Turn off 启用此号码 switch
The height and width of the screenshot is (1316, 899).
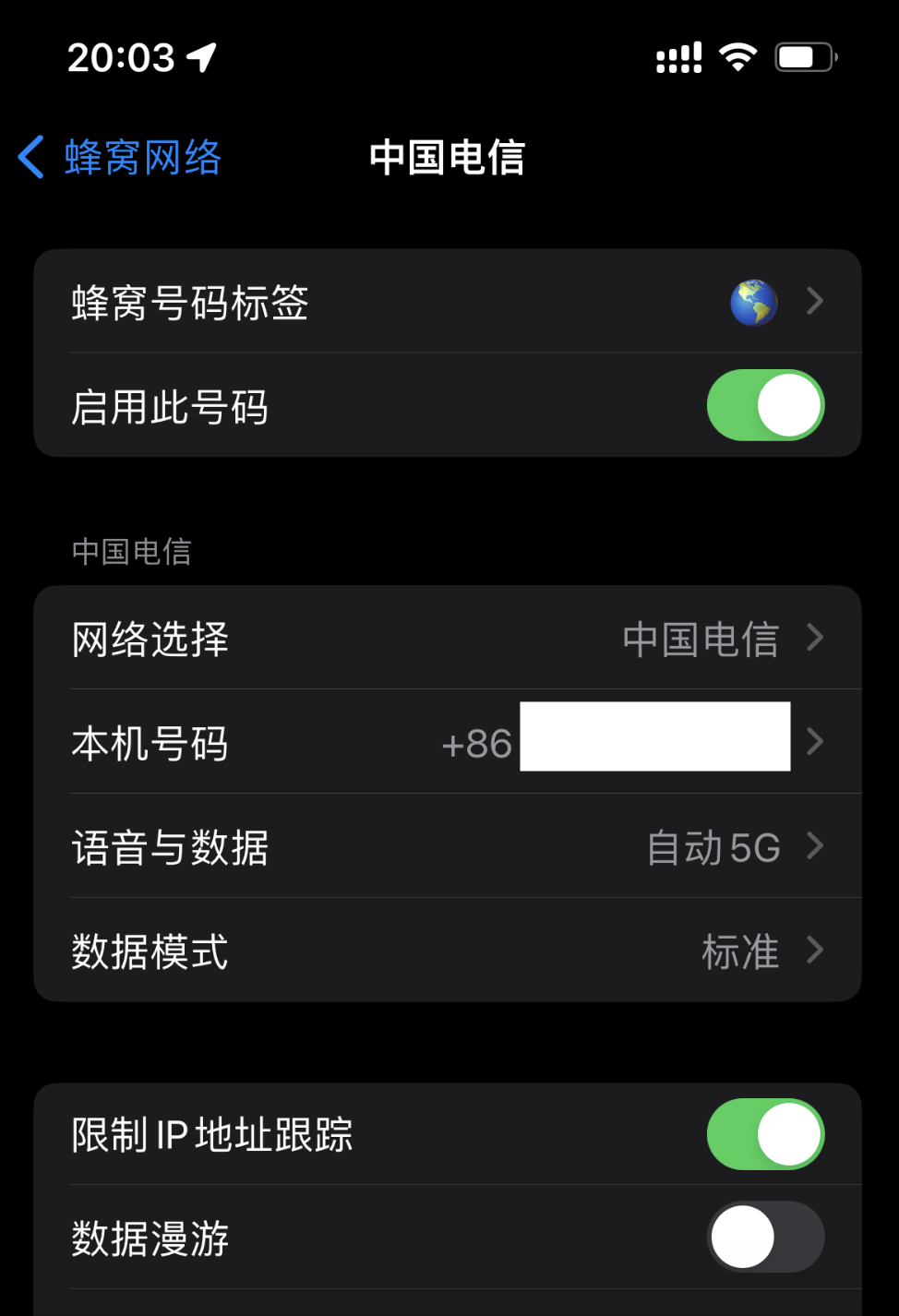(764, 405)
